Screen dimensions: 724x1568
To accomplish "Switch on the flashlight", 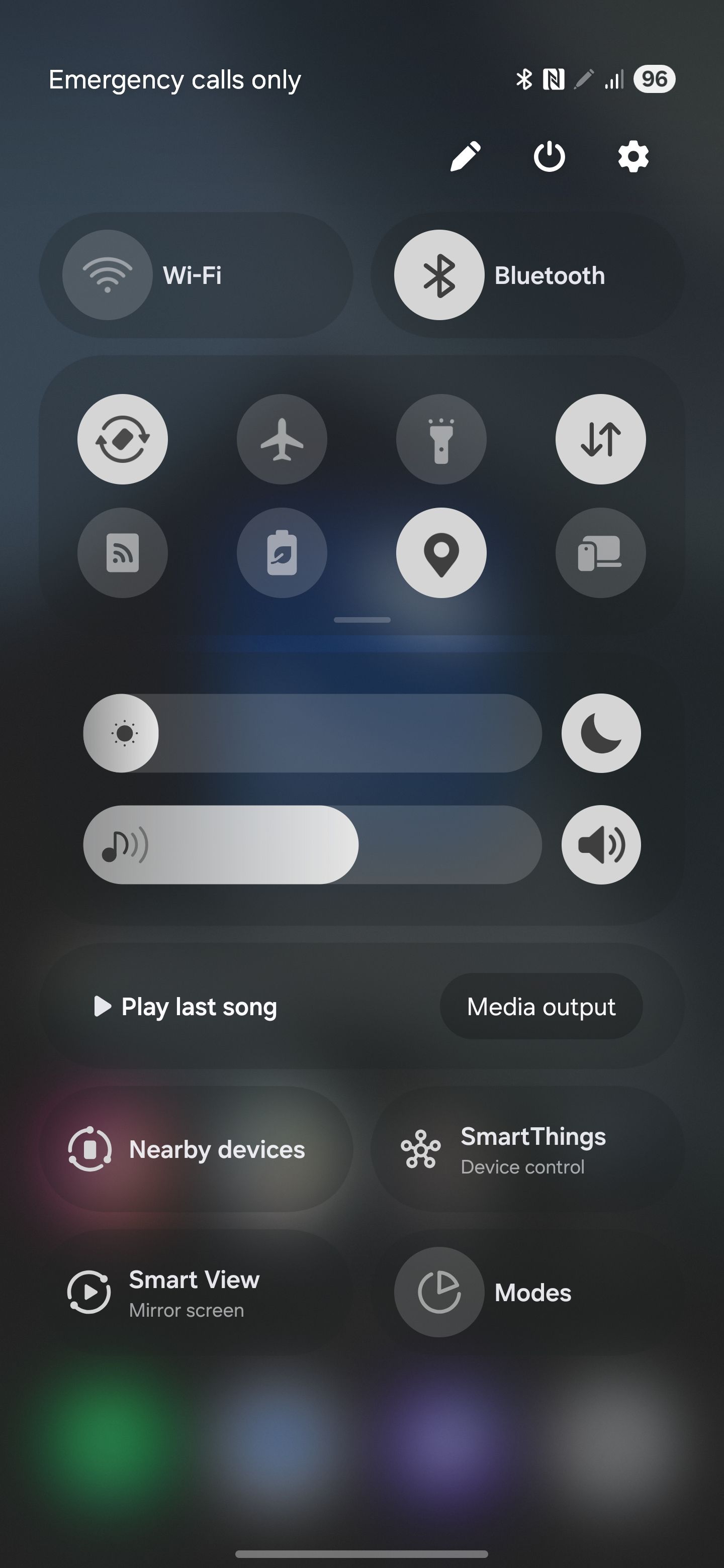I will (x=441, y=439).
